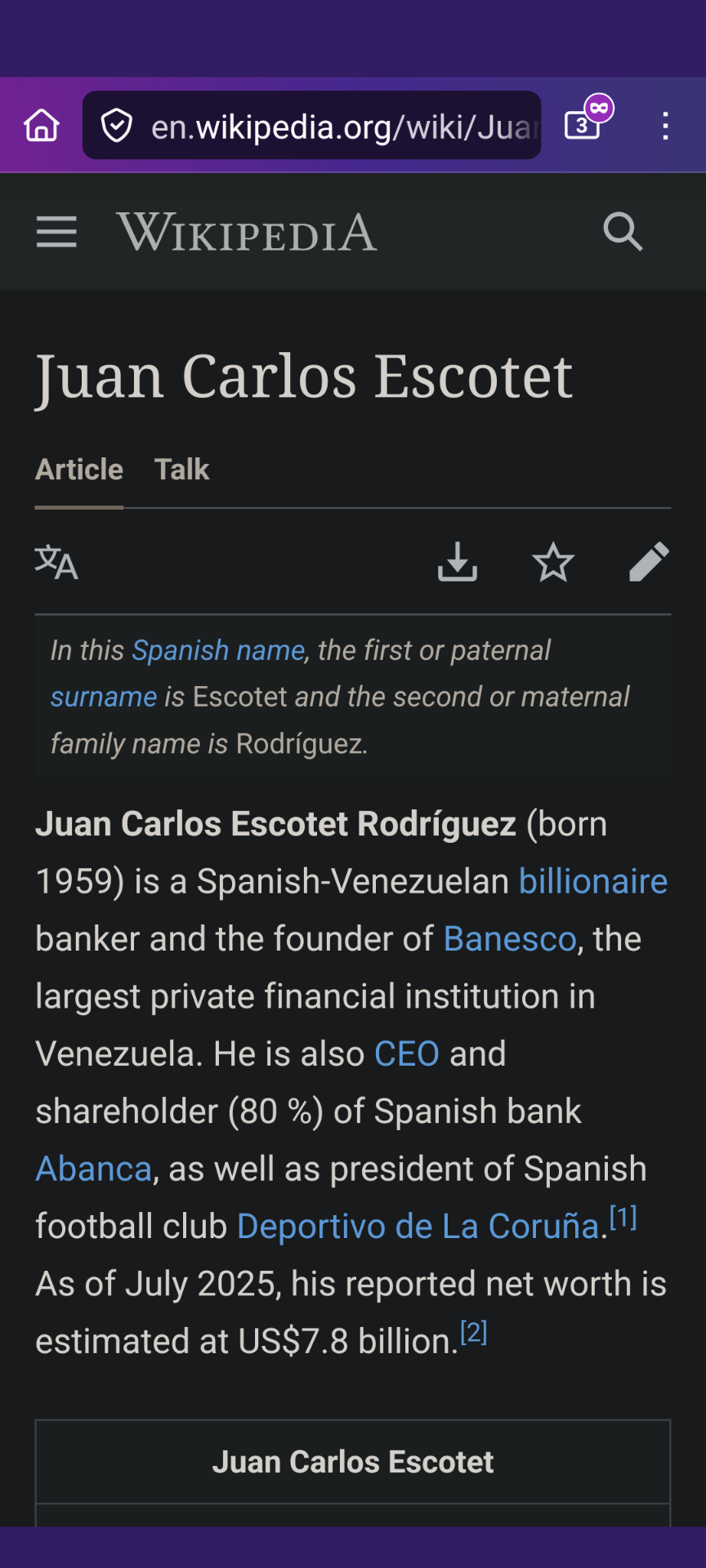Switch to the Talk tab

pos(181,470)
